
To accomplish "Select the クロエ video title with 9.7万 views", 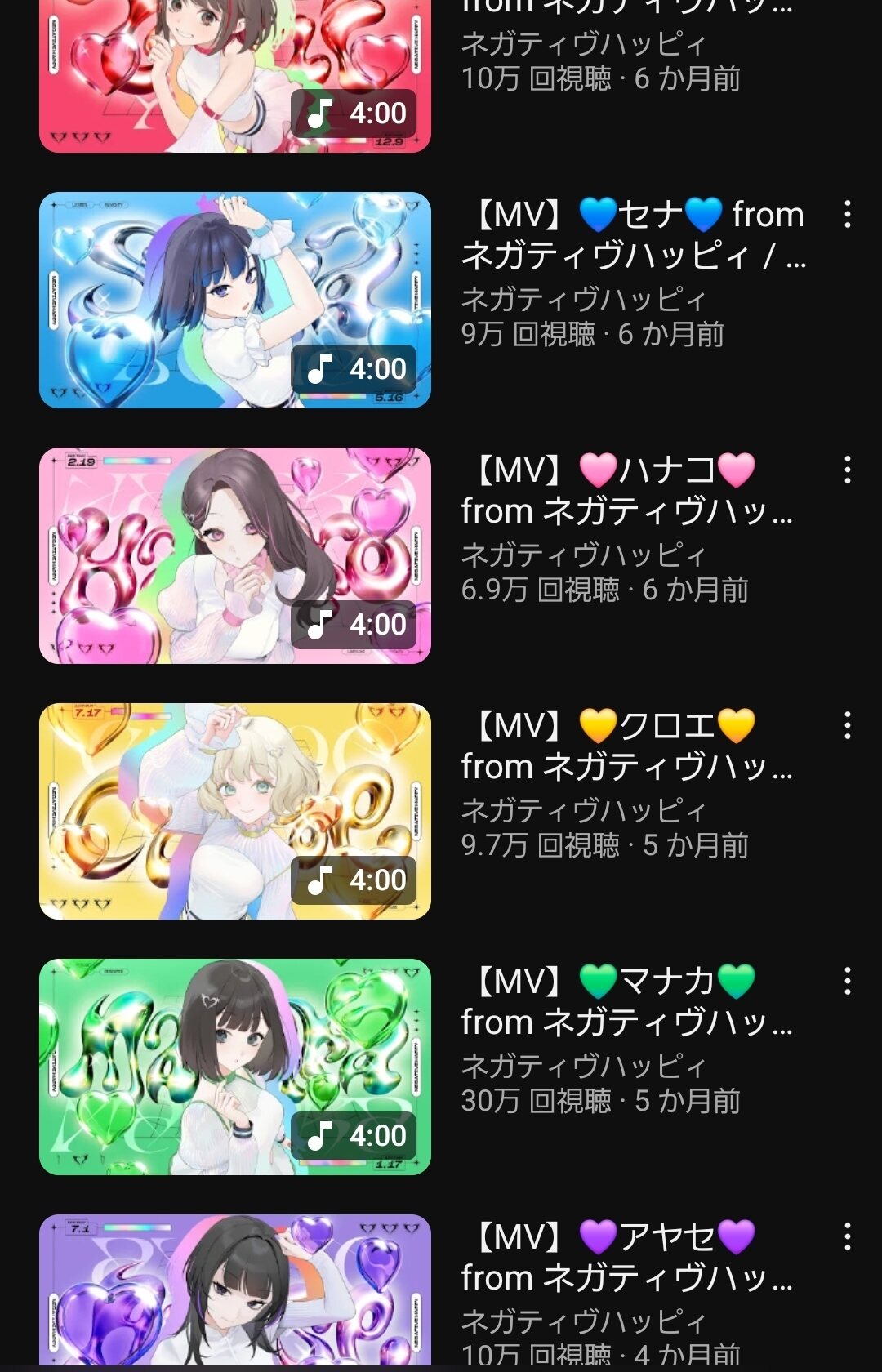I will click(x=626, y=746).
